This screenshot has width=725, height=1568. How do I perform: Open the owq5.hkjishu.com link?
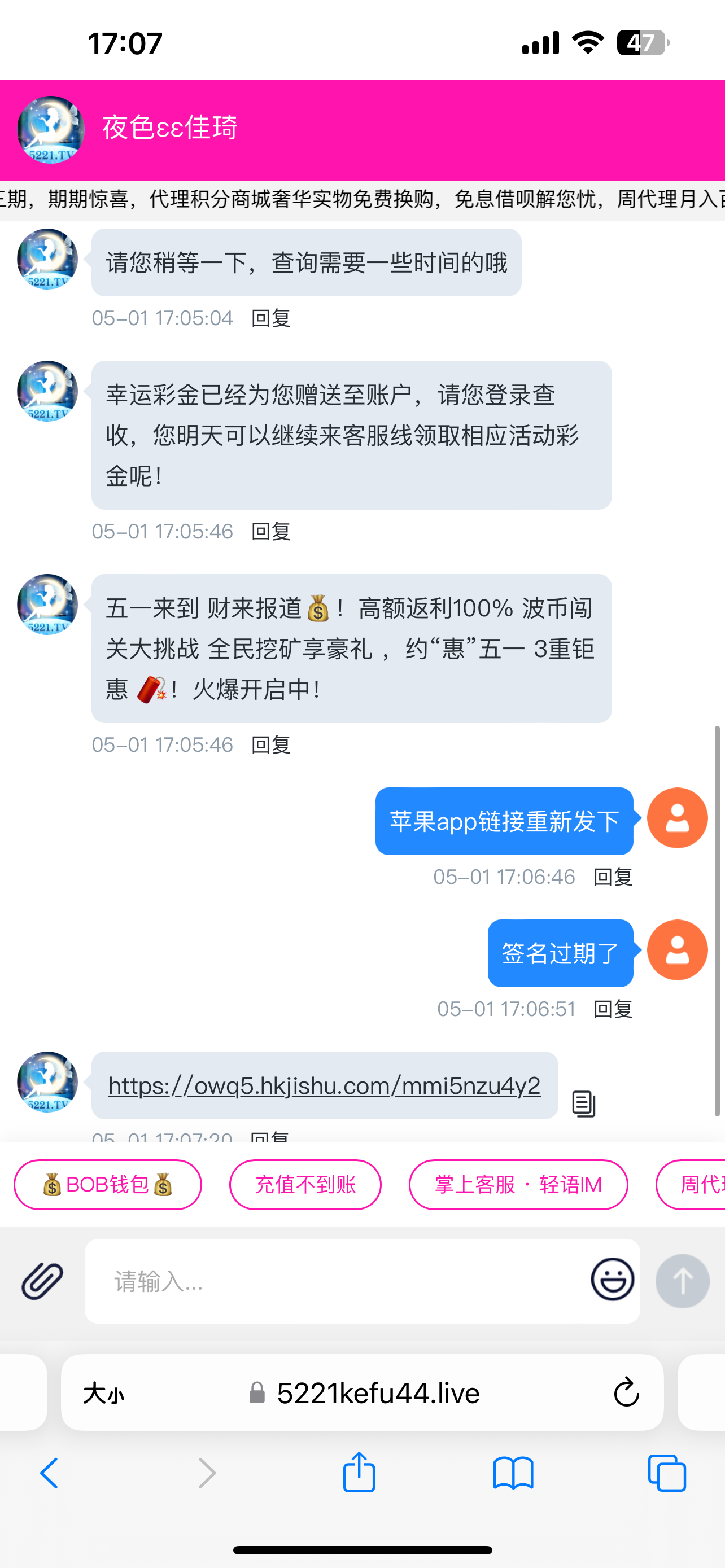[324, 1085]
